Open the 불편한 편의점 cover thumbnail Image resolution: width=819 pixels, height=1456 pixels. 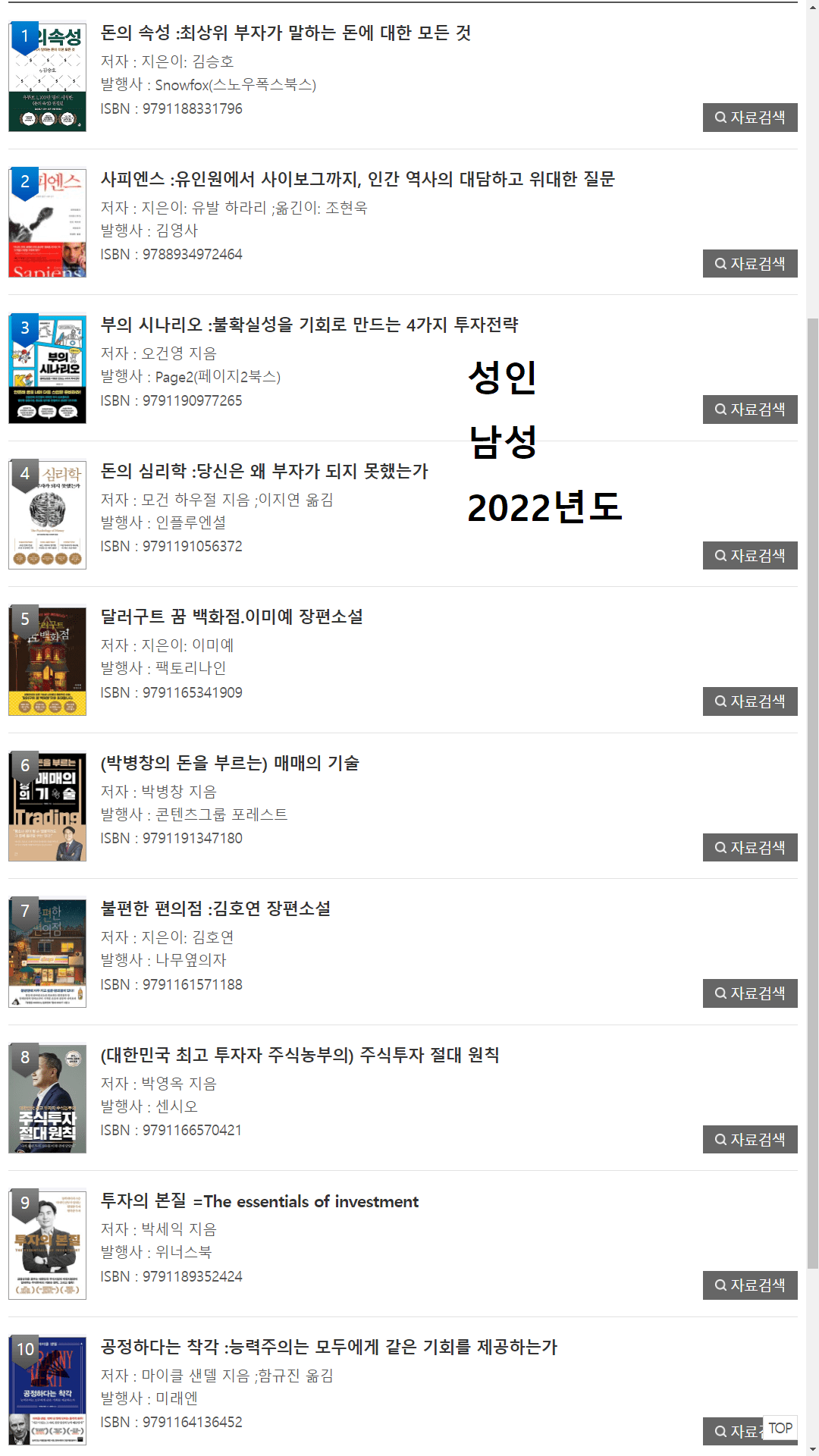click(x=48, y=952)
